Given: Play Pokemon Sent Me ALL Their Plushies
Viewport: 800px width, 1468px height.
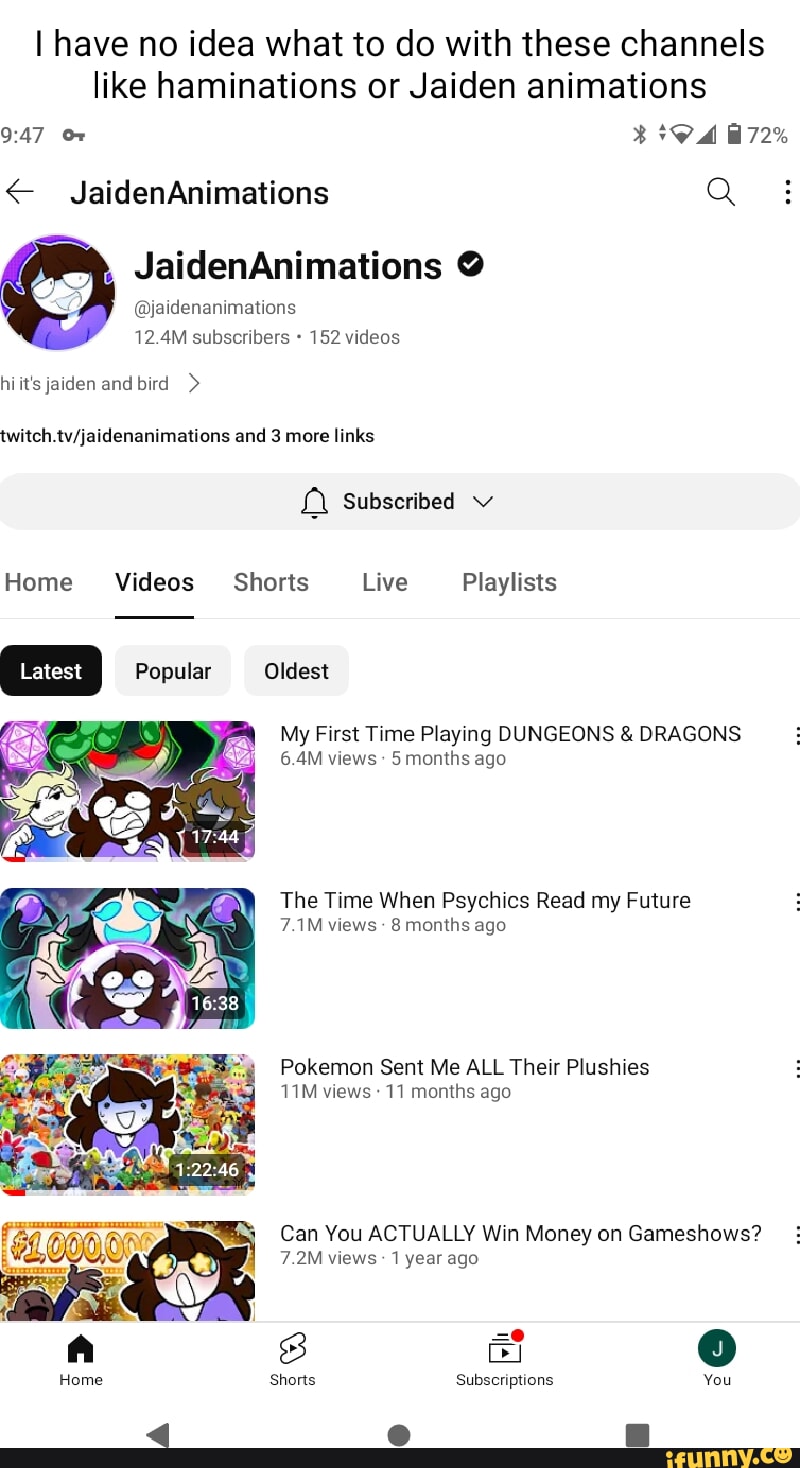Looking at the screenshot, I should 128,1124.
